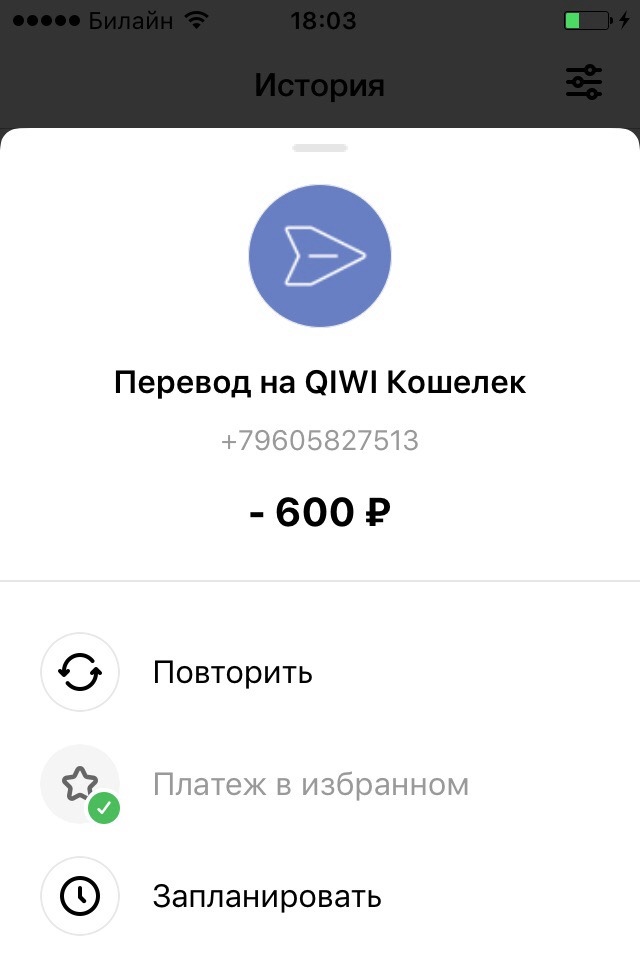Toggle Платеж в избранном favorite star
This screenshot has height=960, width=640.
(x=80, y=785)
